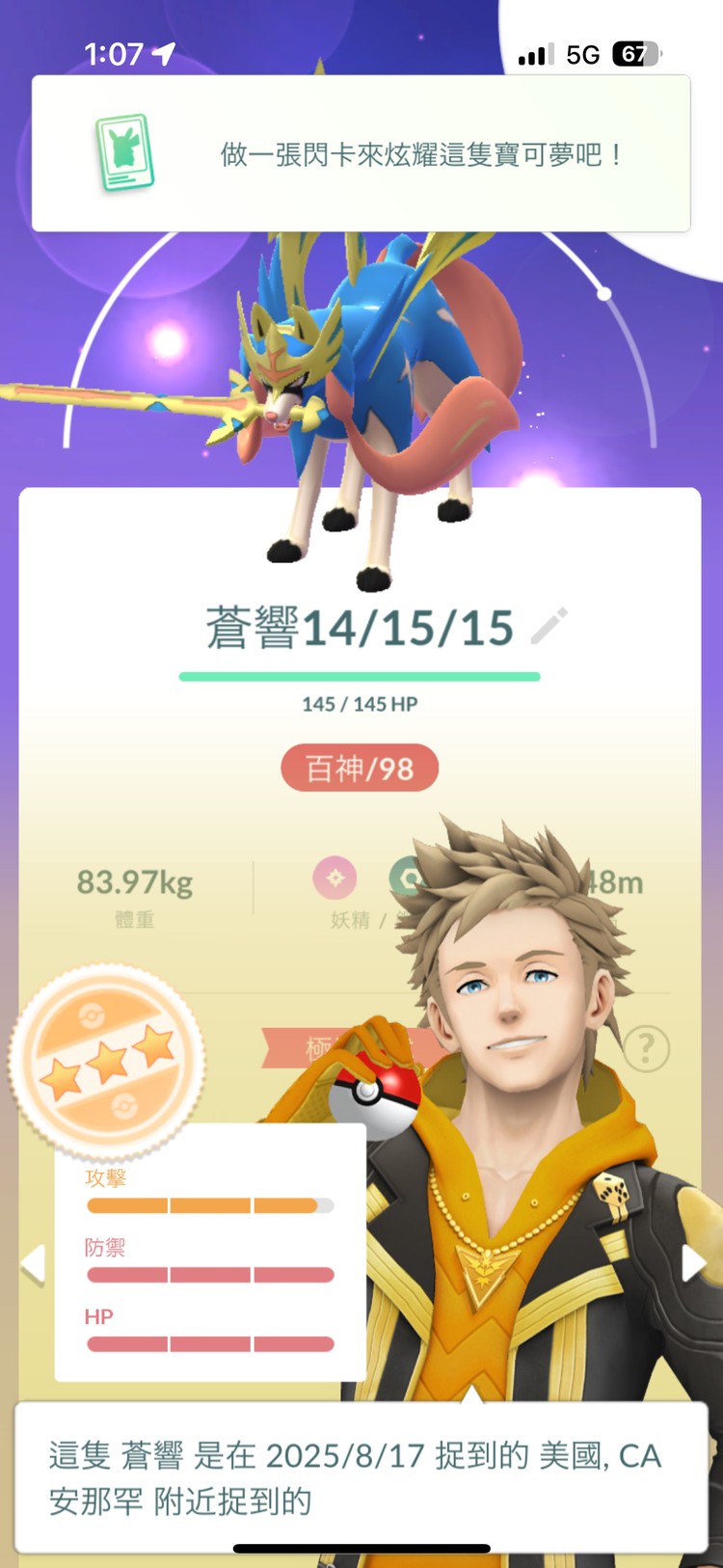Edit the Pokémon nickname with the pencil icon

point(549,627)
